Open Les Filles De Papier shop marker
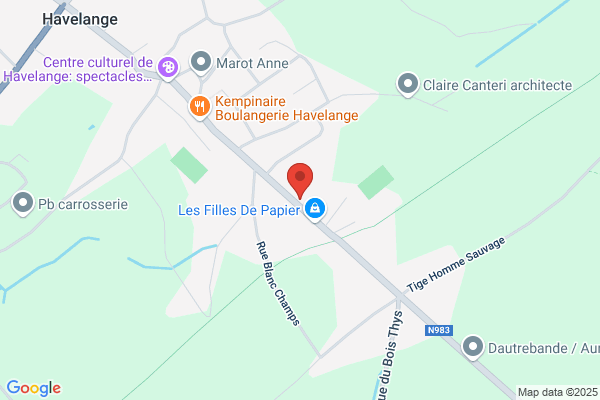The image size is (600, 400). coord(315,209)
